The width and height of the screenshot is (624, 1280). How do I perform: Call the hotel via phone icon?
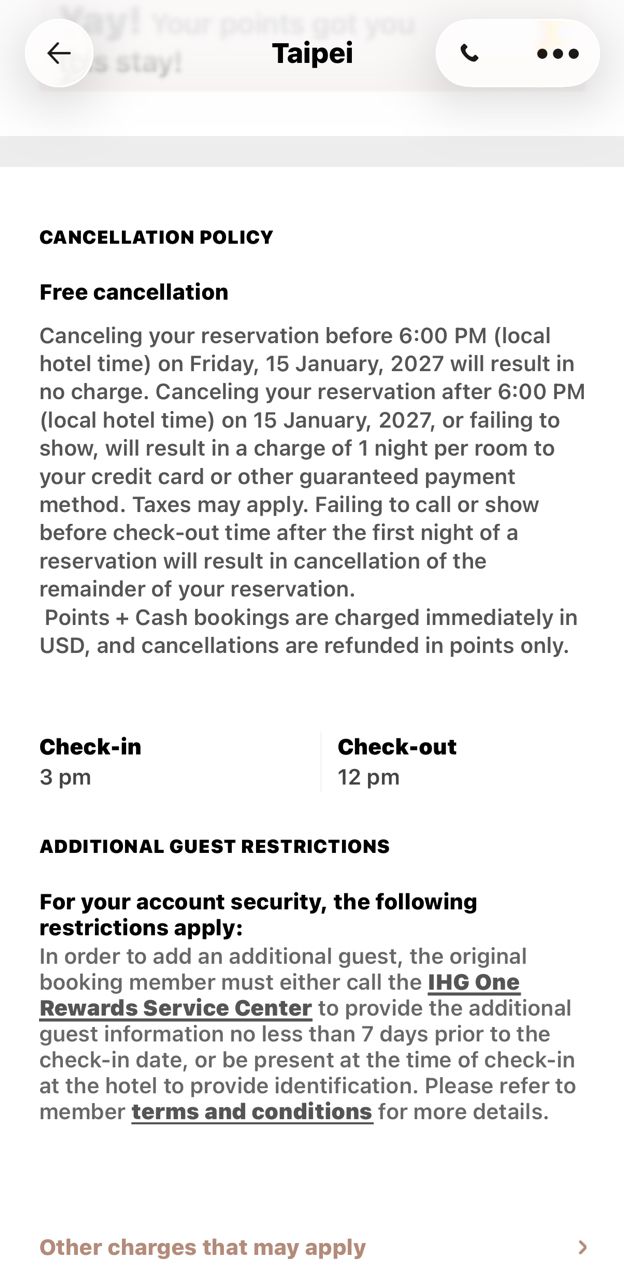click(x=470, y=54)
